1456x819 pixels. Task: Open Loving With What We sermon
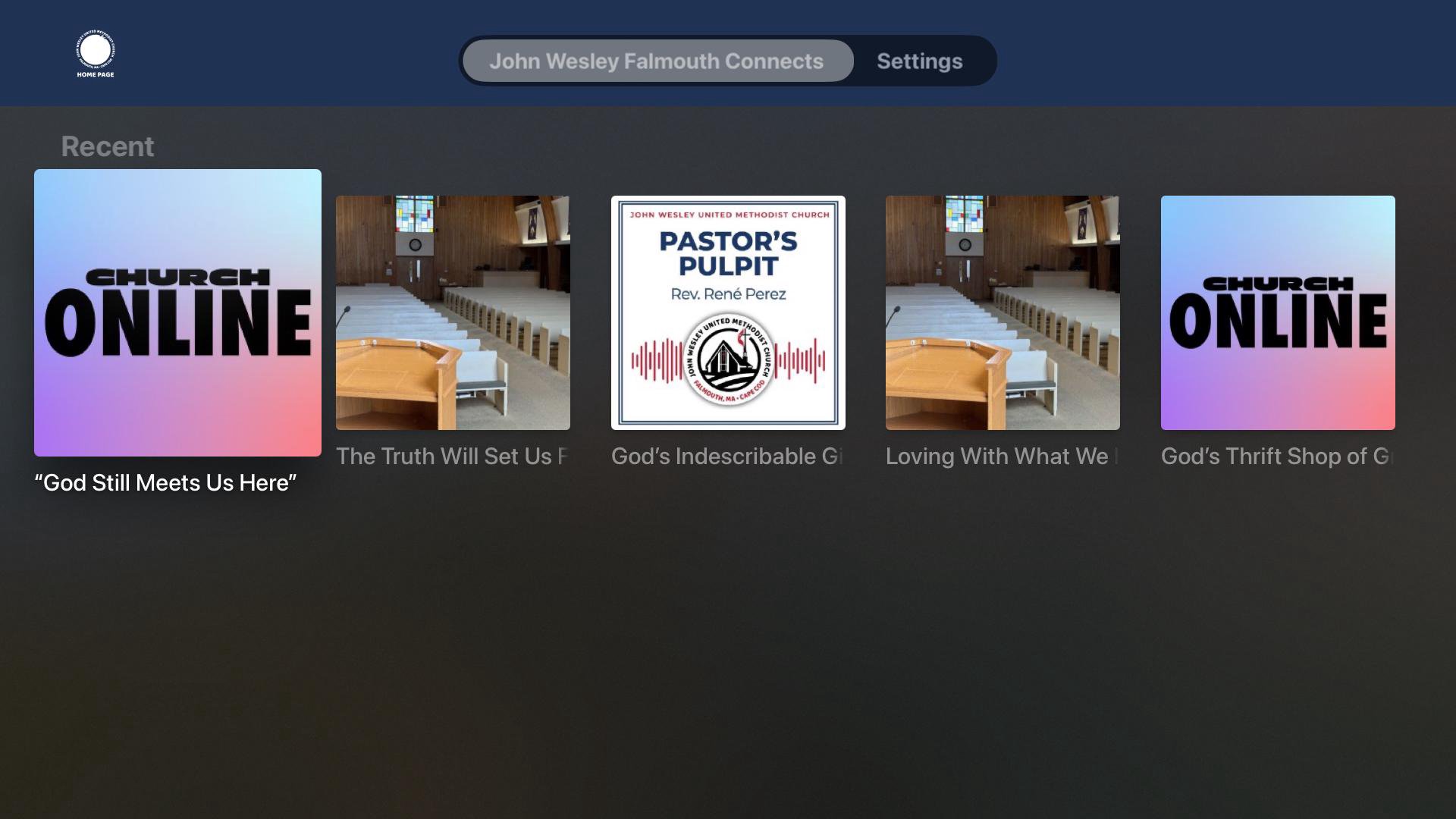(1003, 312)
